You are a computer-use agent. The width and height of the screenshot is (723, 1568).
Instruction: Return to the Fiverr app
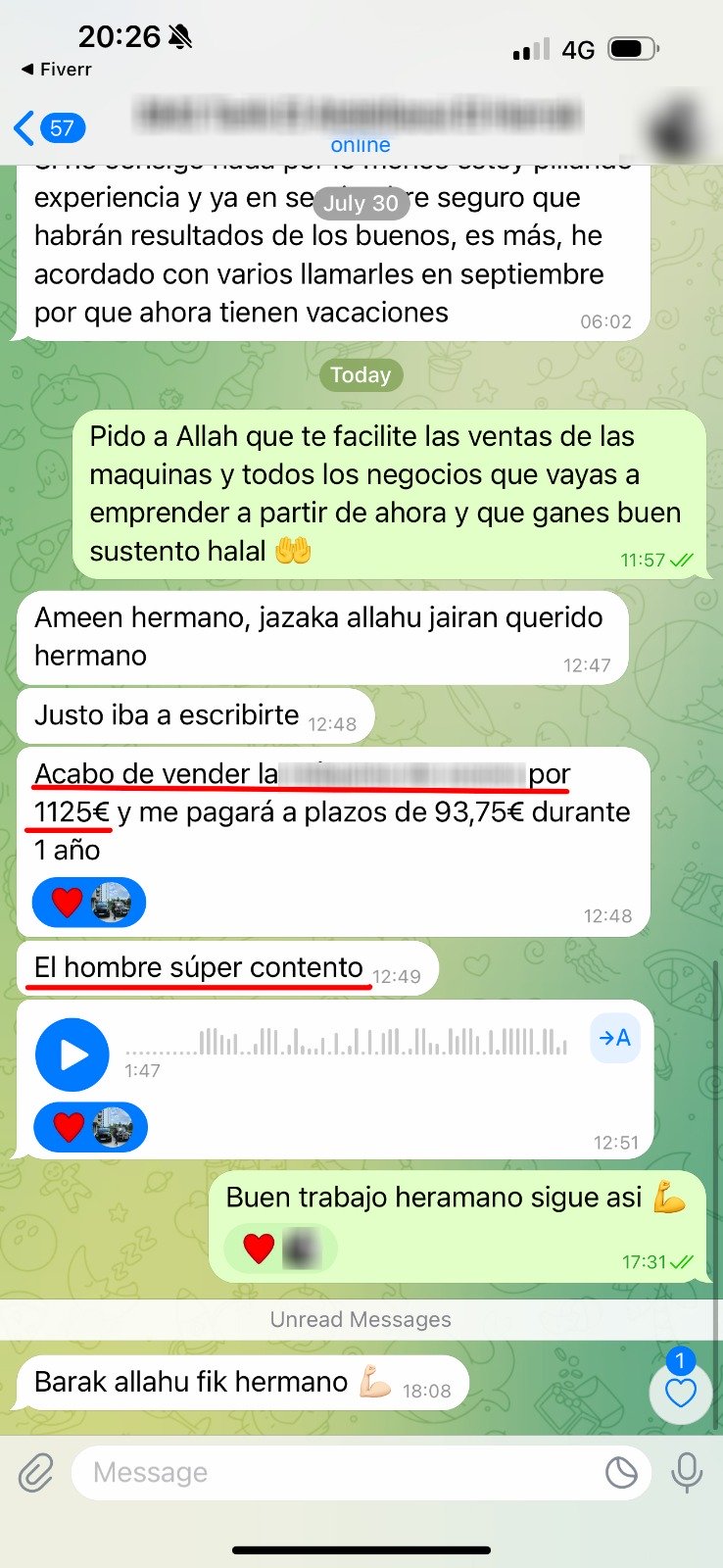57,70
